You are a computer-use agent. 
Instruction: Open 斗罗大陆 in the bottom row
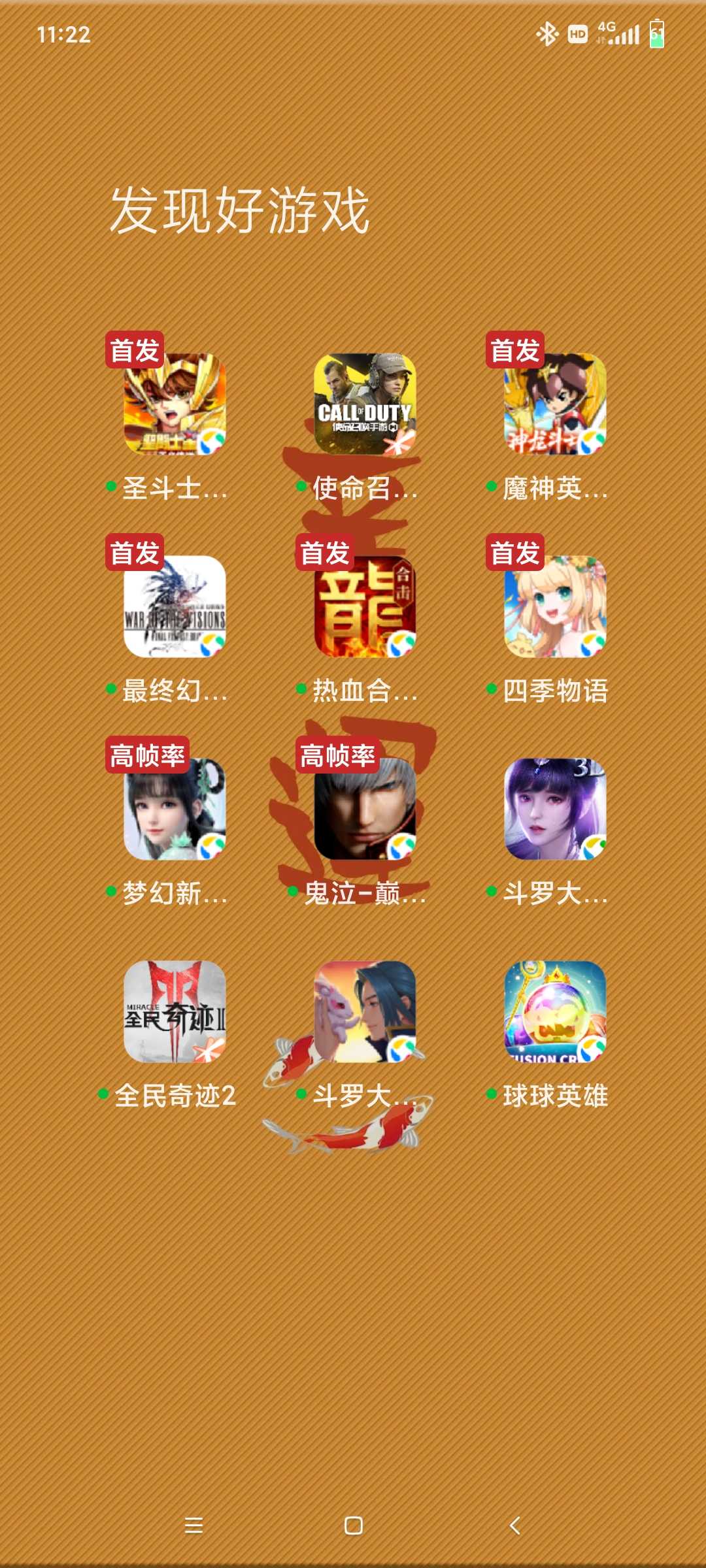(365, 1011)
